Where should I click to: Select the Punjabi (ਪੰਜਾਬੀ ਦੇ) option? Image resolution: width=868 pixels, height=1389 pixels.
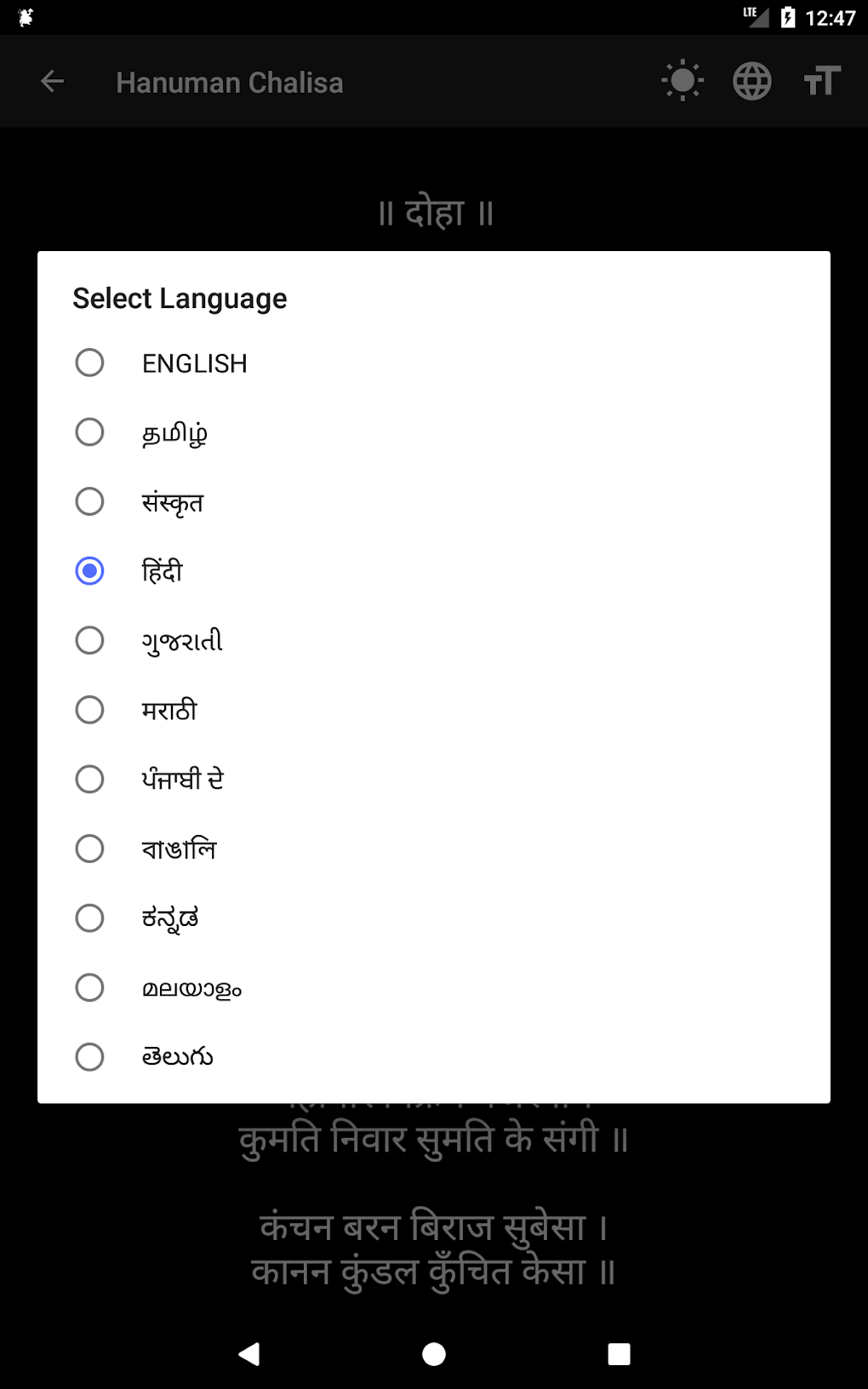pyautogui.click(x=434, y=779)
